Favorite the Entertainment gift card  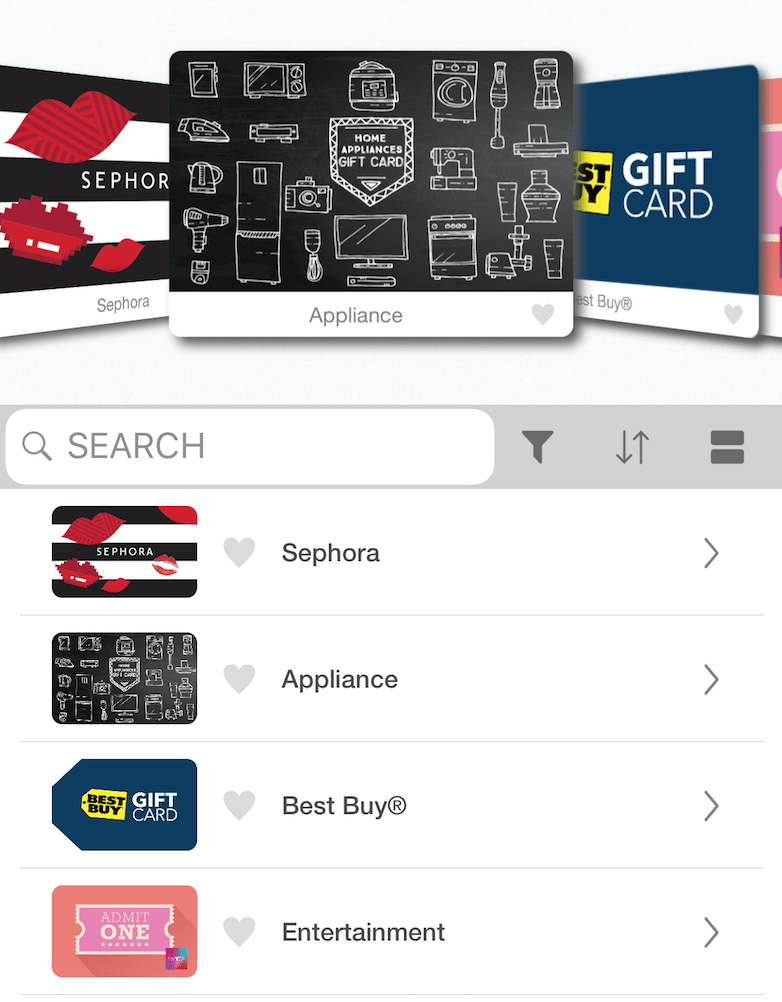pyautogui.click(x=239, y=932)
